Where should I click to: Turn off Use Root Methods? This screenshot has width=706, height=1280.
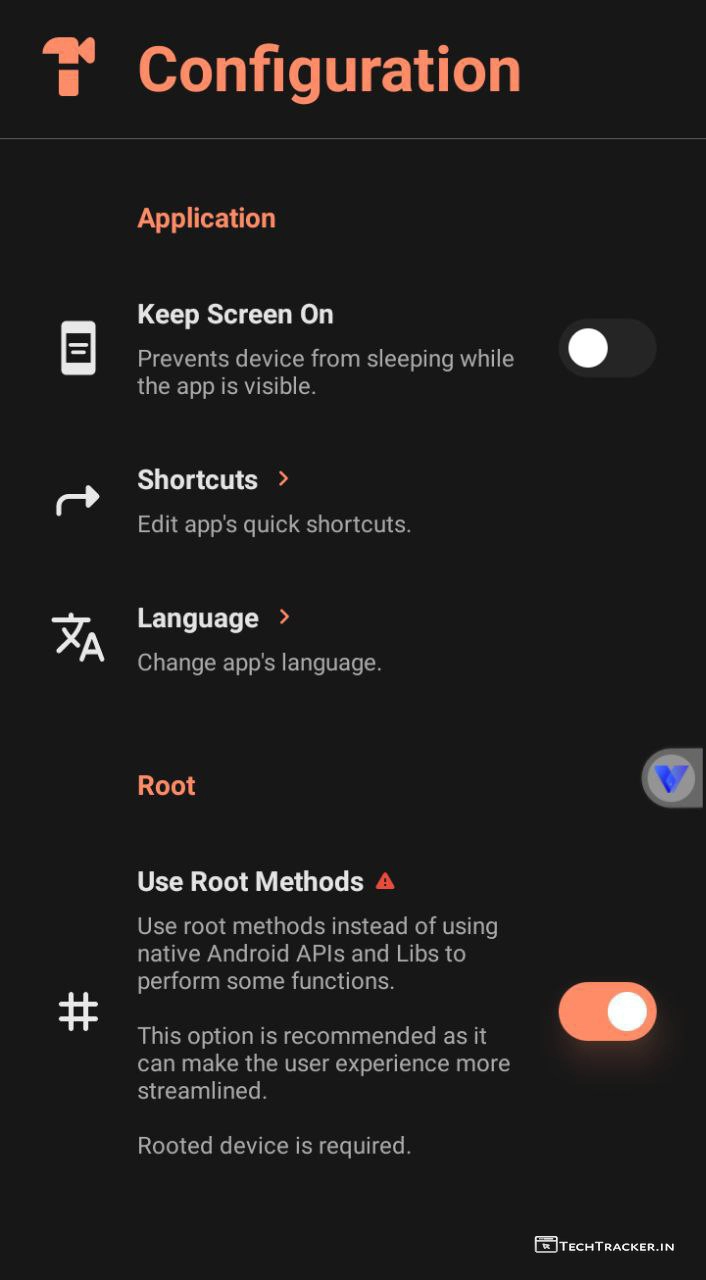pyautogui.click(x=606, y=1011)
